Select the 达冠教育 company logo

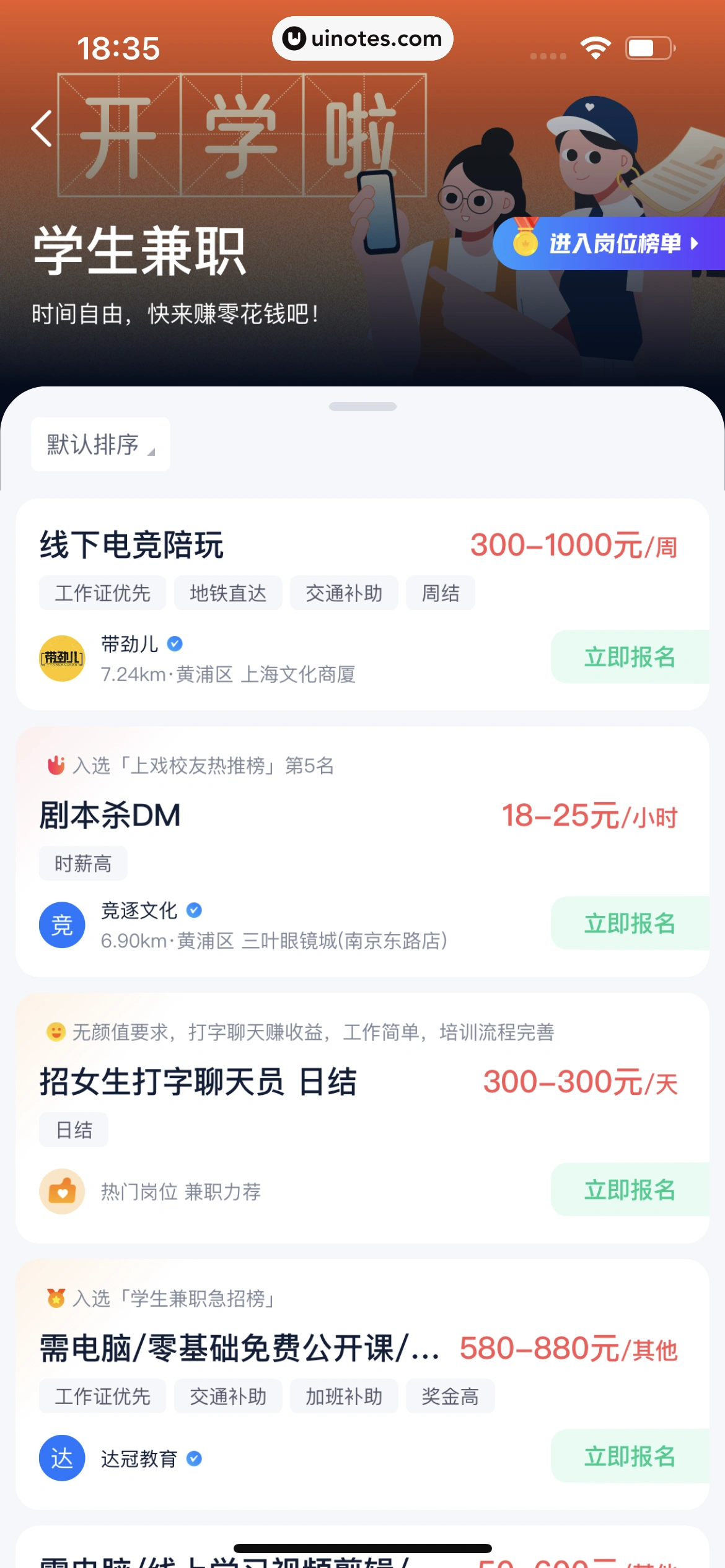point(62,1458)
